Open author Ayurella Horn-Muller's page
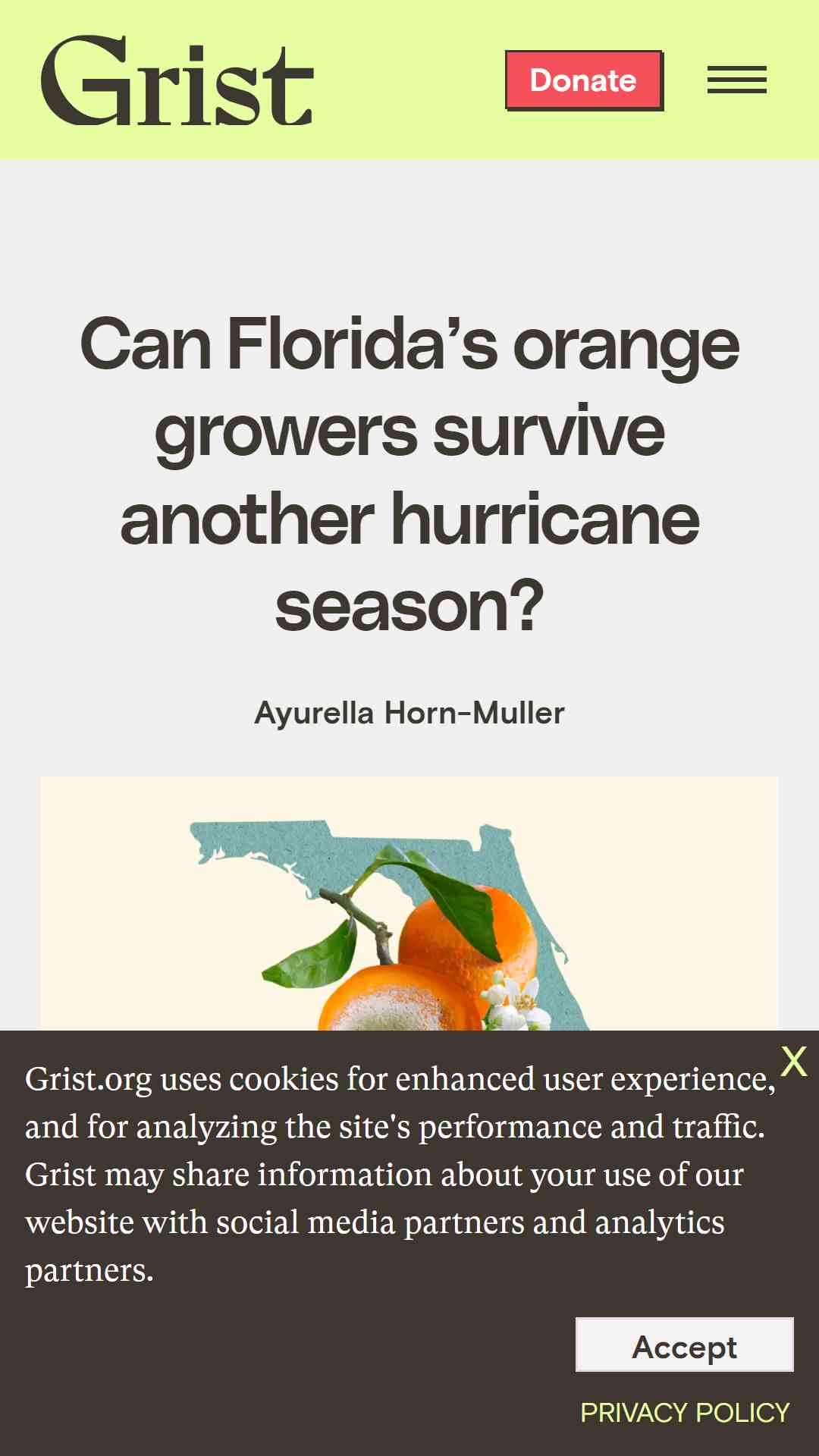 coord(409,713)
